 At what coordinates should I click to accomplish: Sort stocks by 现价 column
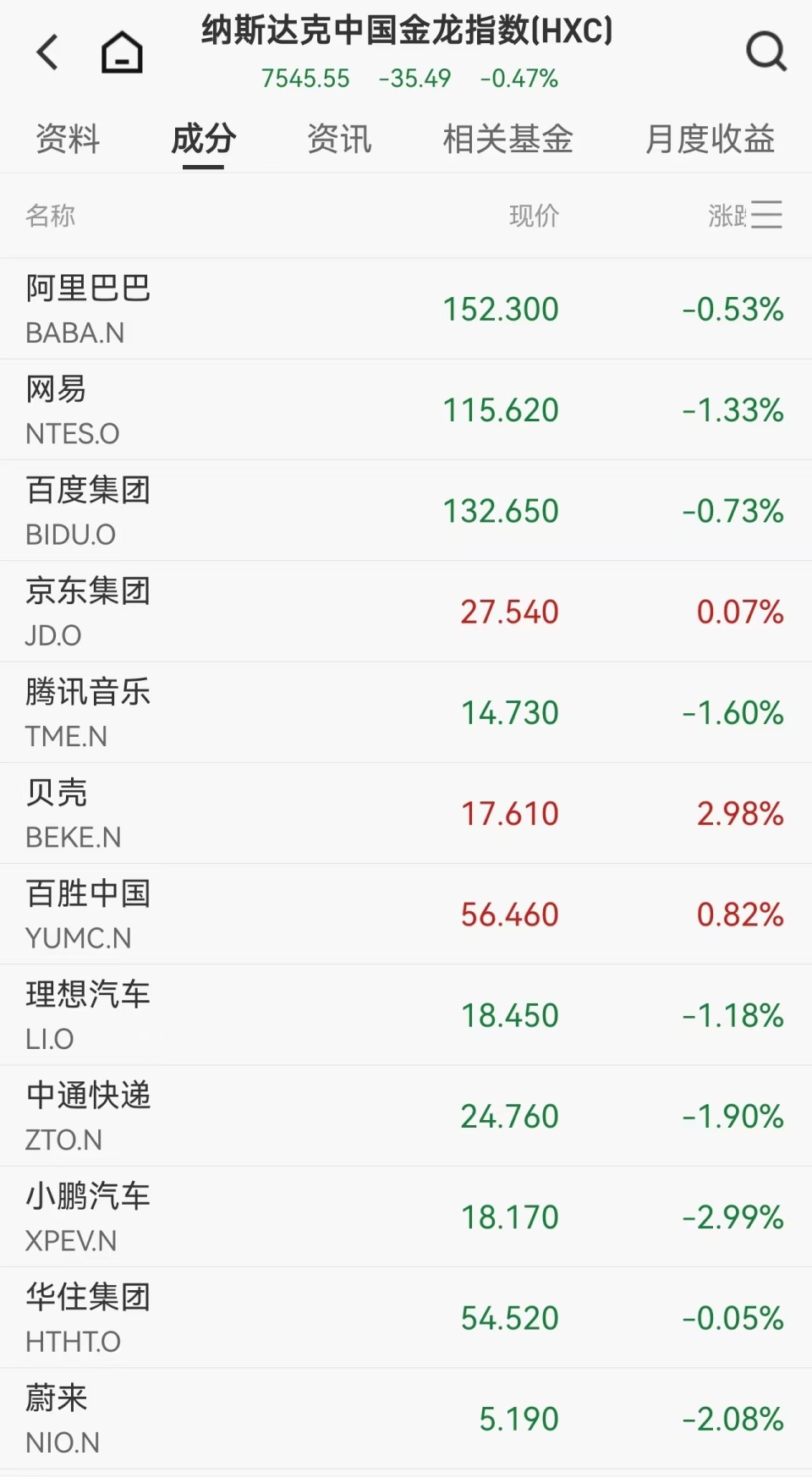(533, 217)
